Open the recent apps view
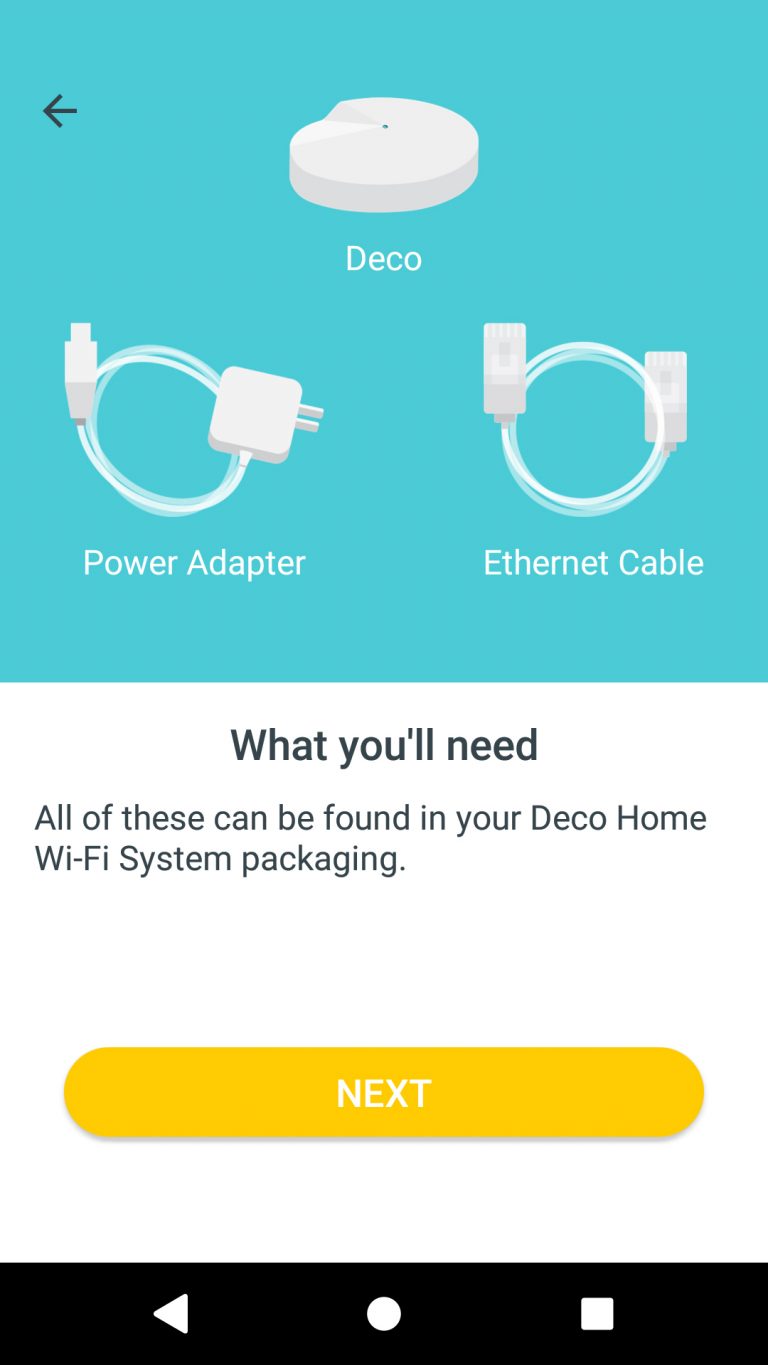Screen dimensions: 768x1365 click(x=597, y=1313)
